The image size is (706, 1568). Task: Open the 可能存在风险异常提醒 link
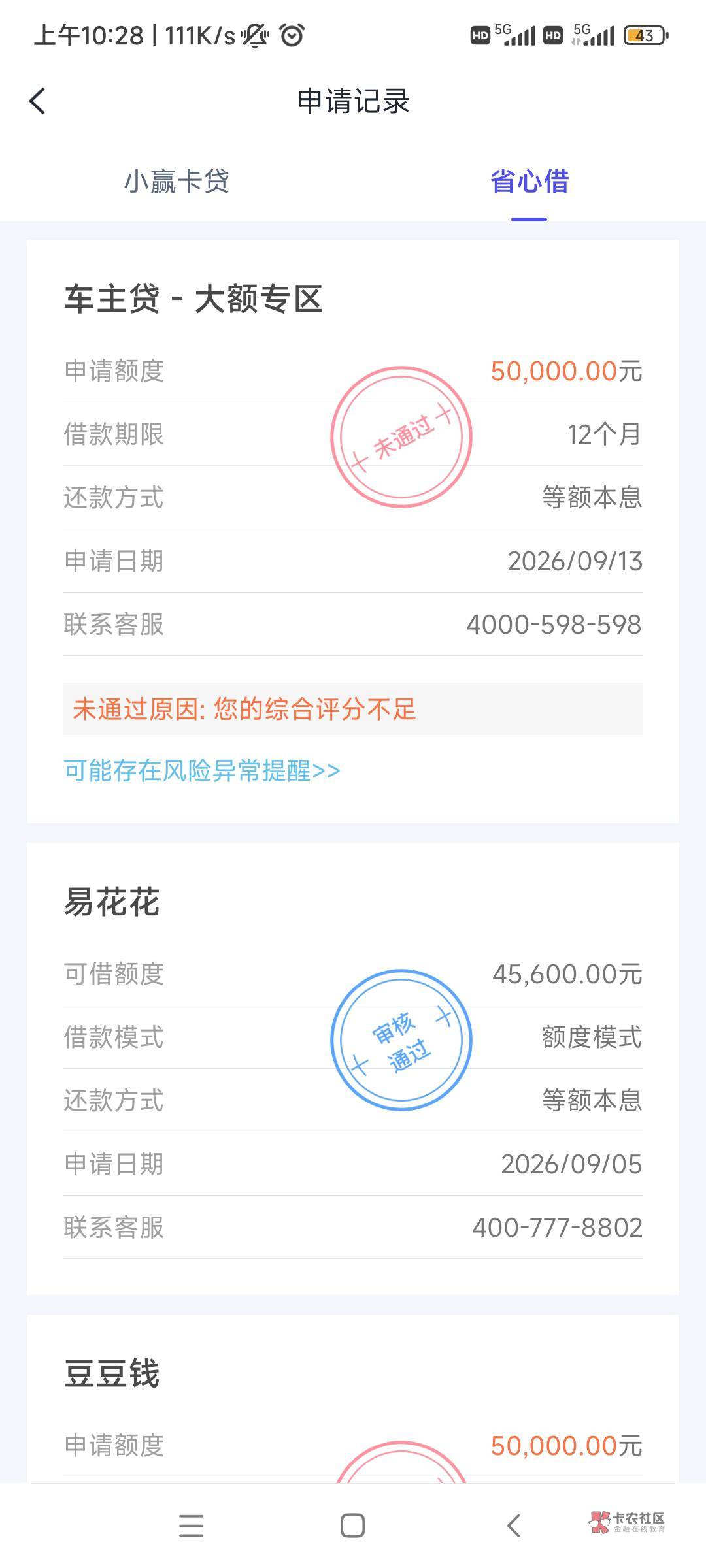tap(202, 771)
